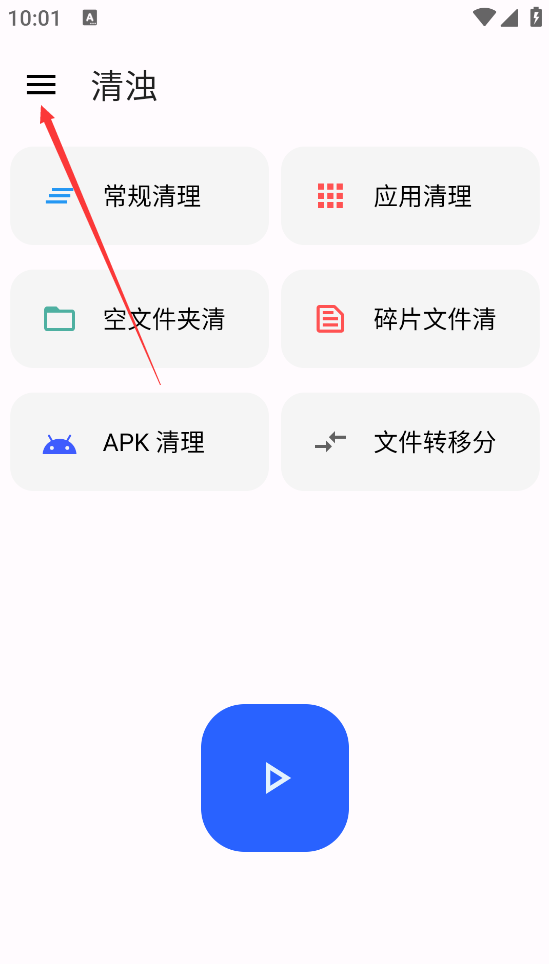The image size is (549, 964).
Task: Open the hamburger drawer menu
Action: [41, 85]
